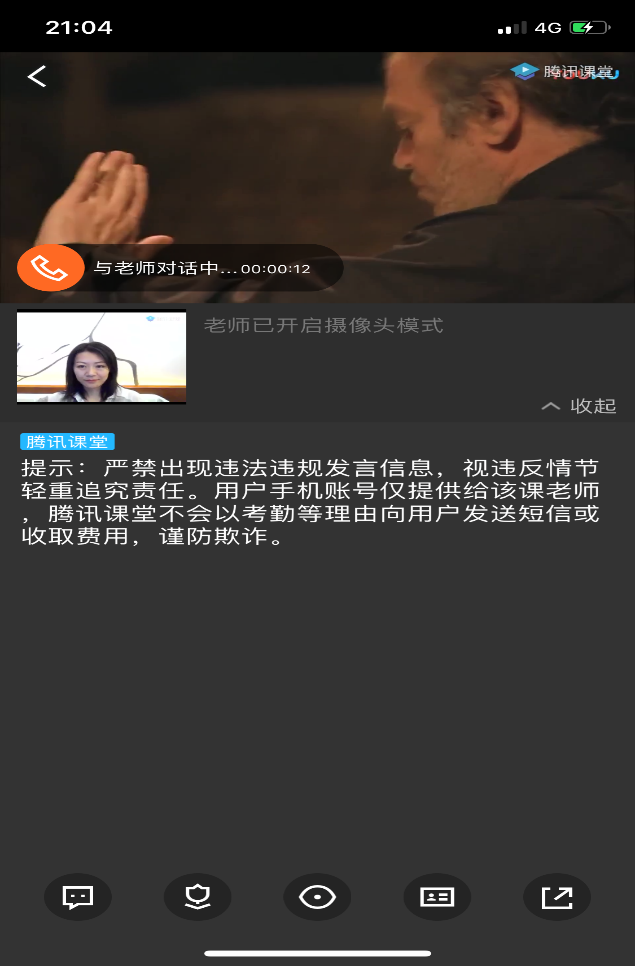End the call with the teacher

click(50, 268)
